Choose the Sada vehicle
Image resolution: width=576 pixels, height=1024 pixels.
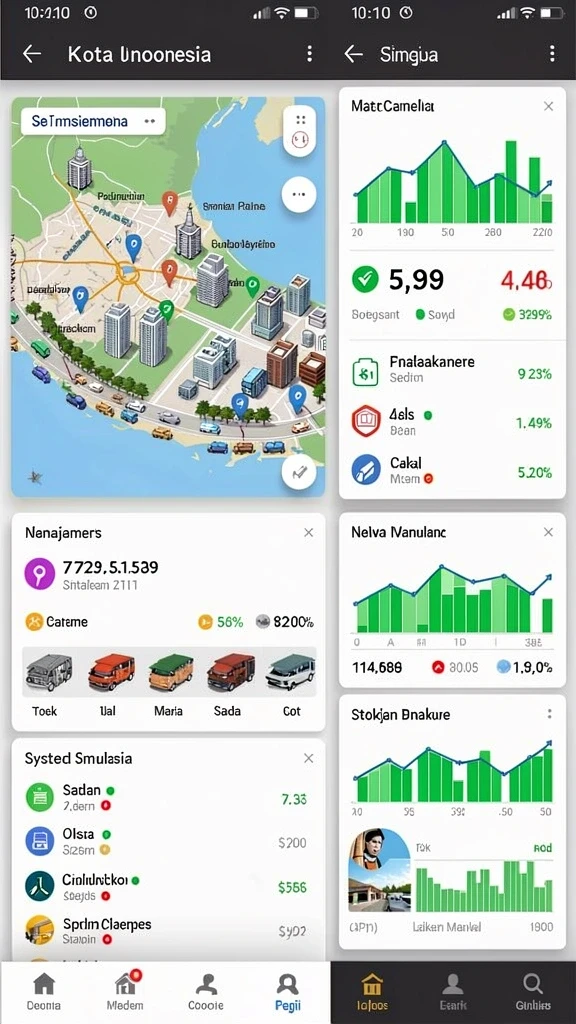tap(227, 683)
